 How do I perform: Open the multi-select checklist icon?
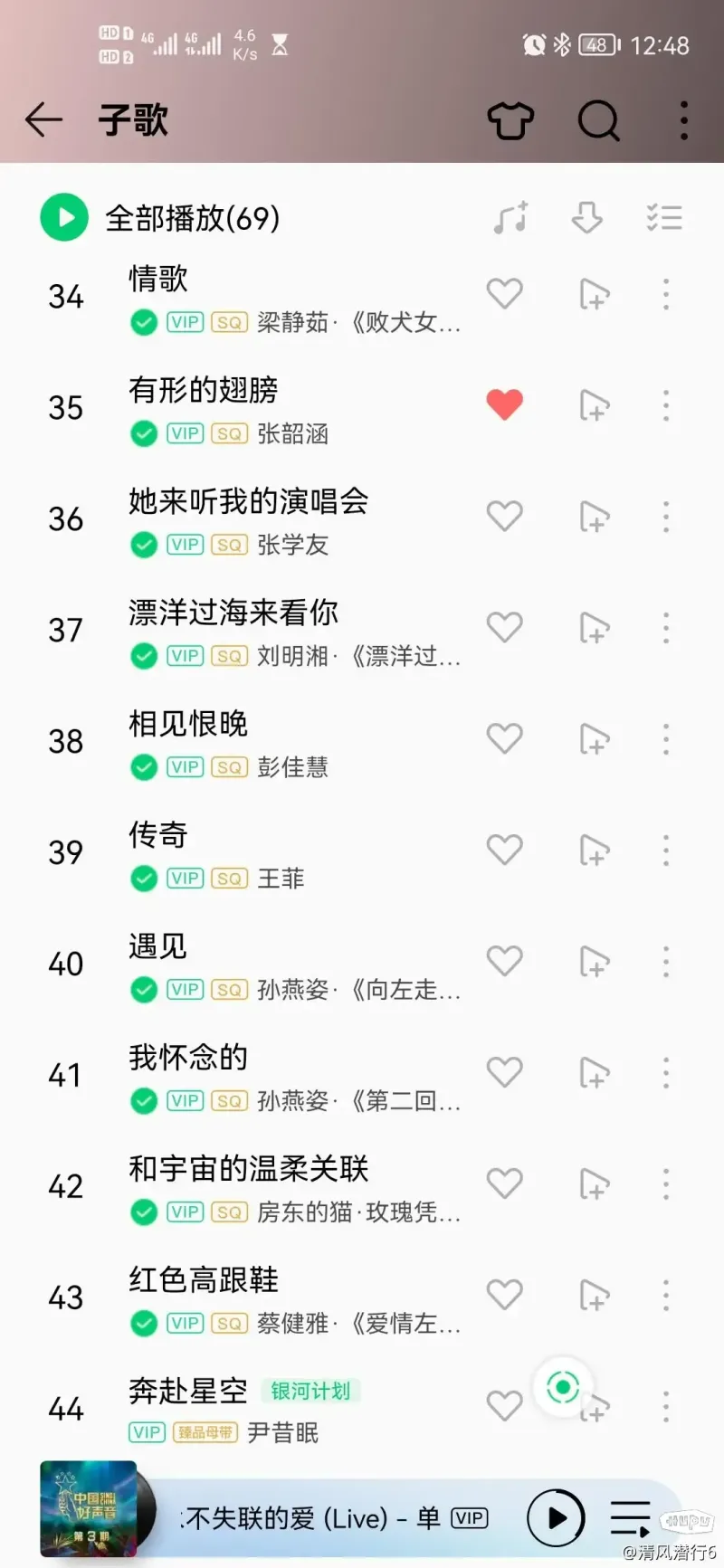[664, 218]
